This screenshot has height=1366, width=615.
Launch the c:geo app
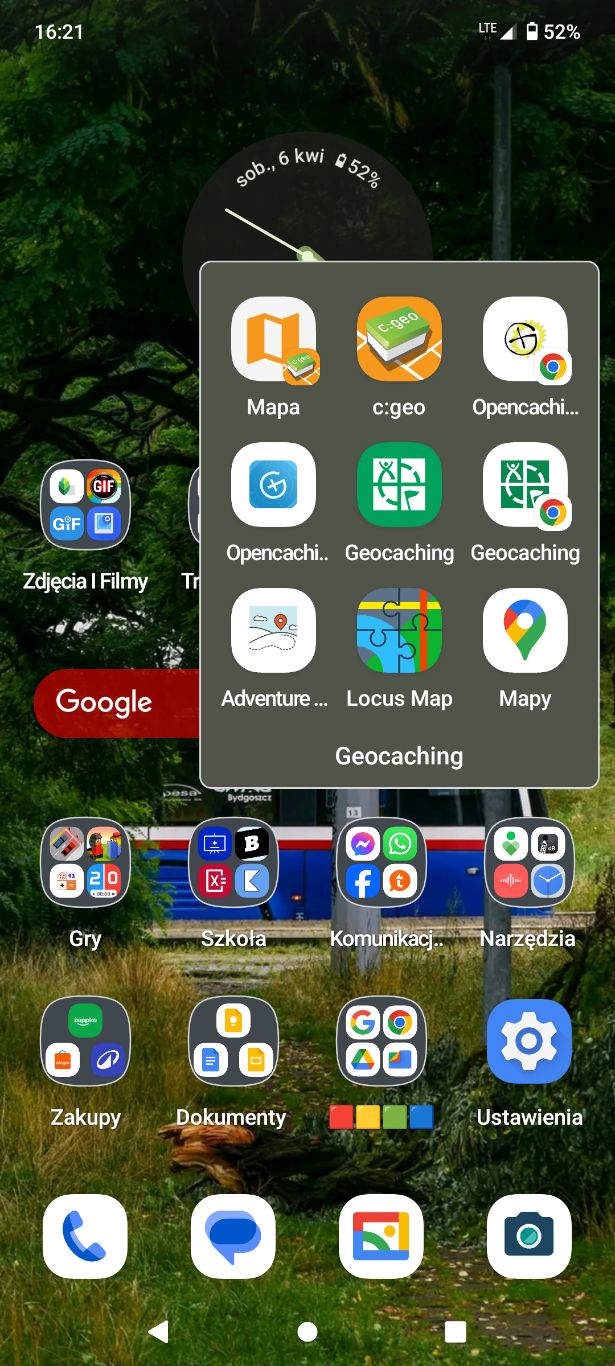399,340
